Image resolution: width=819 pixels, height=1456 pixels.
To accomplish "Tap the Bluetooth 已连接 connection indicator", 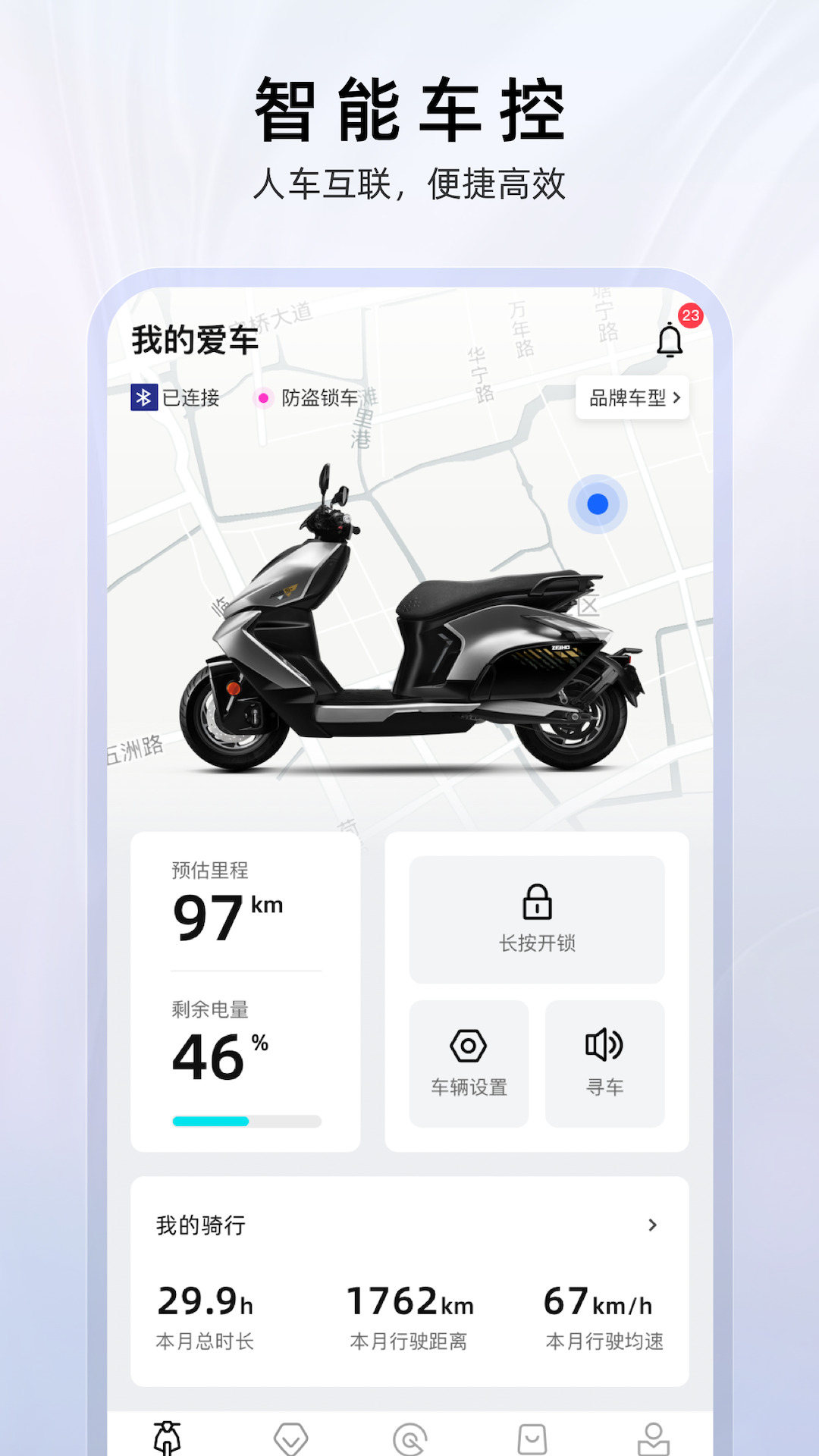I will [x=174, y=397].
